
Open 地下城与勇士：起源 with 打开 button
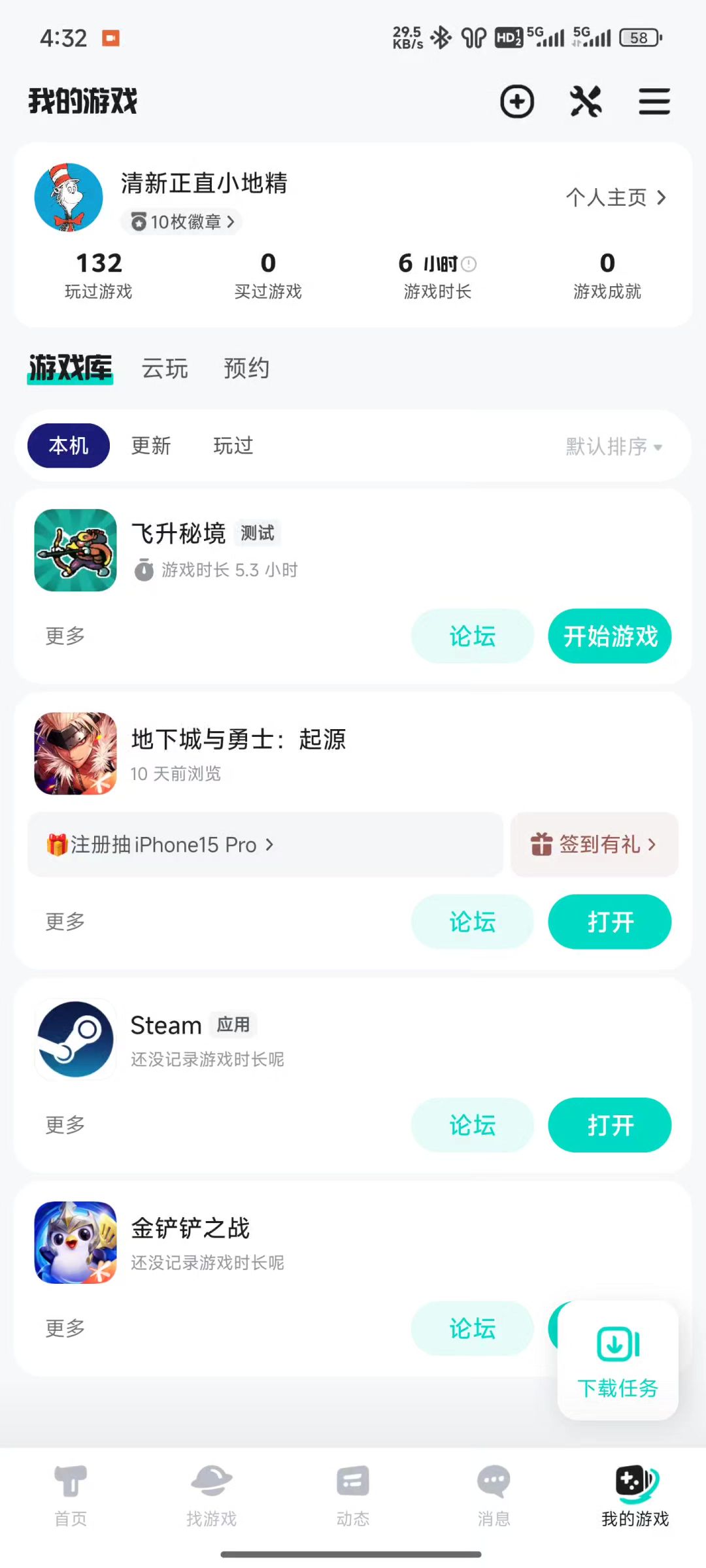(609, 922)
